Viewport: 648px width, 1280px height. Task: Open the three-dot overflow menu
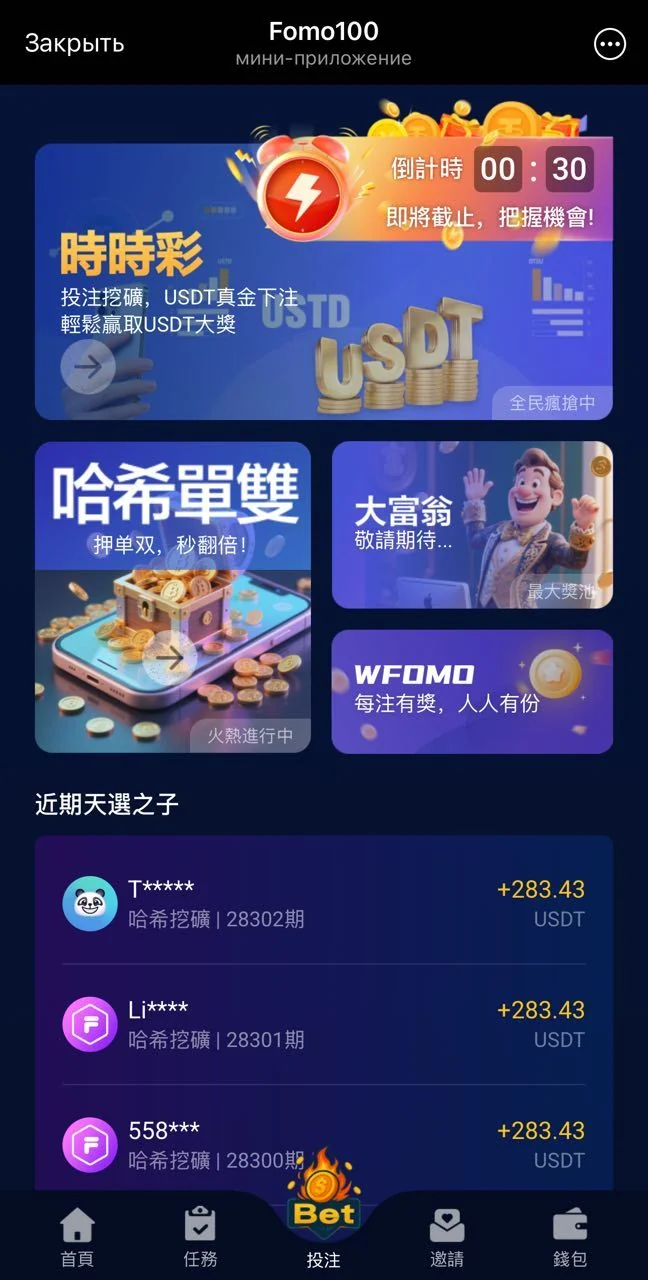pos(609,44)
